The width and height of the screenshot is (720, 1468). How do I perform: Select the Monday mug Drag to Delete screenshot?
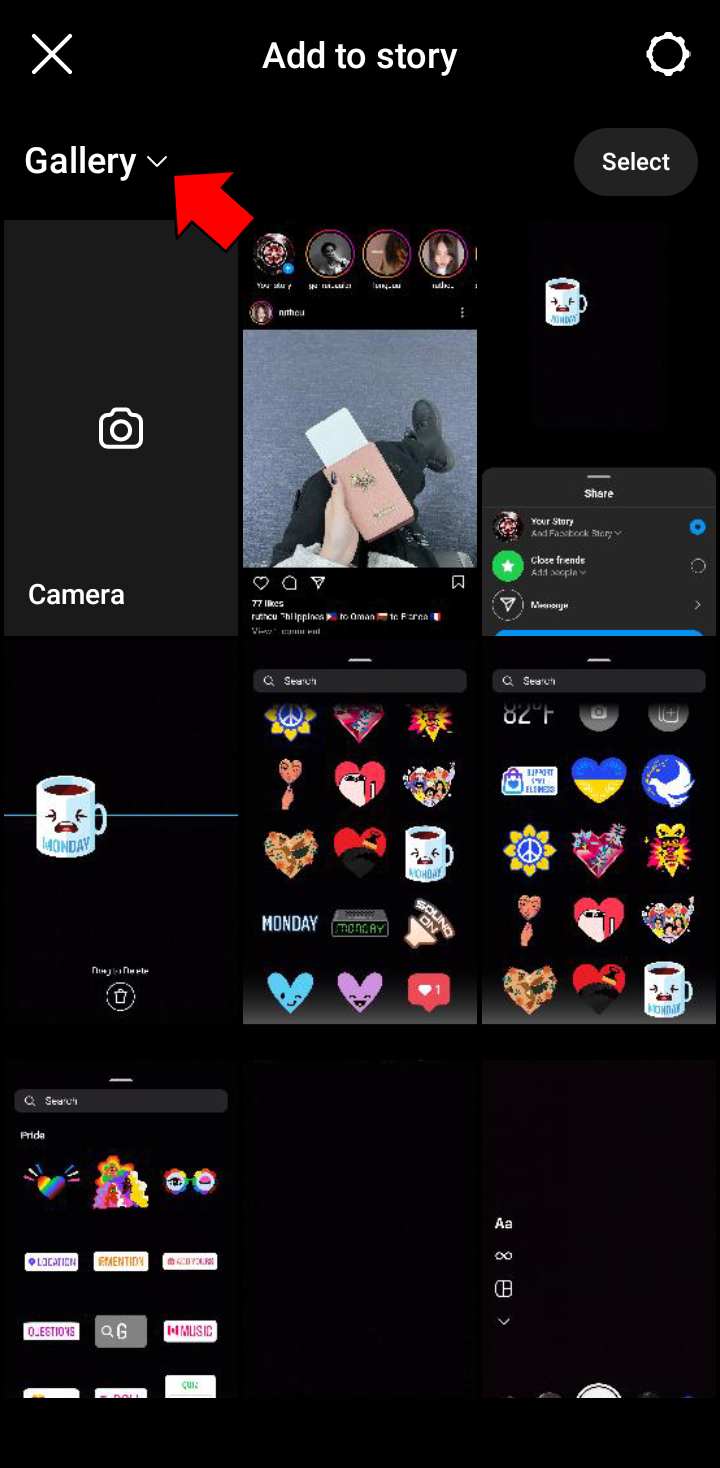(121, 840)
